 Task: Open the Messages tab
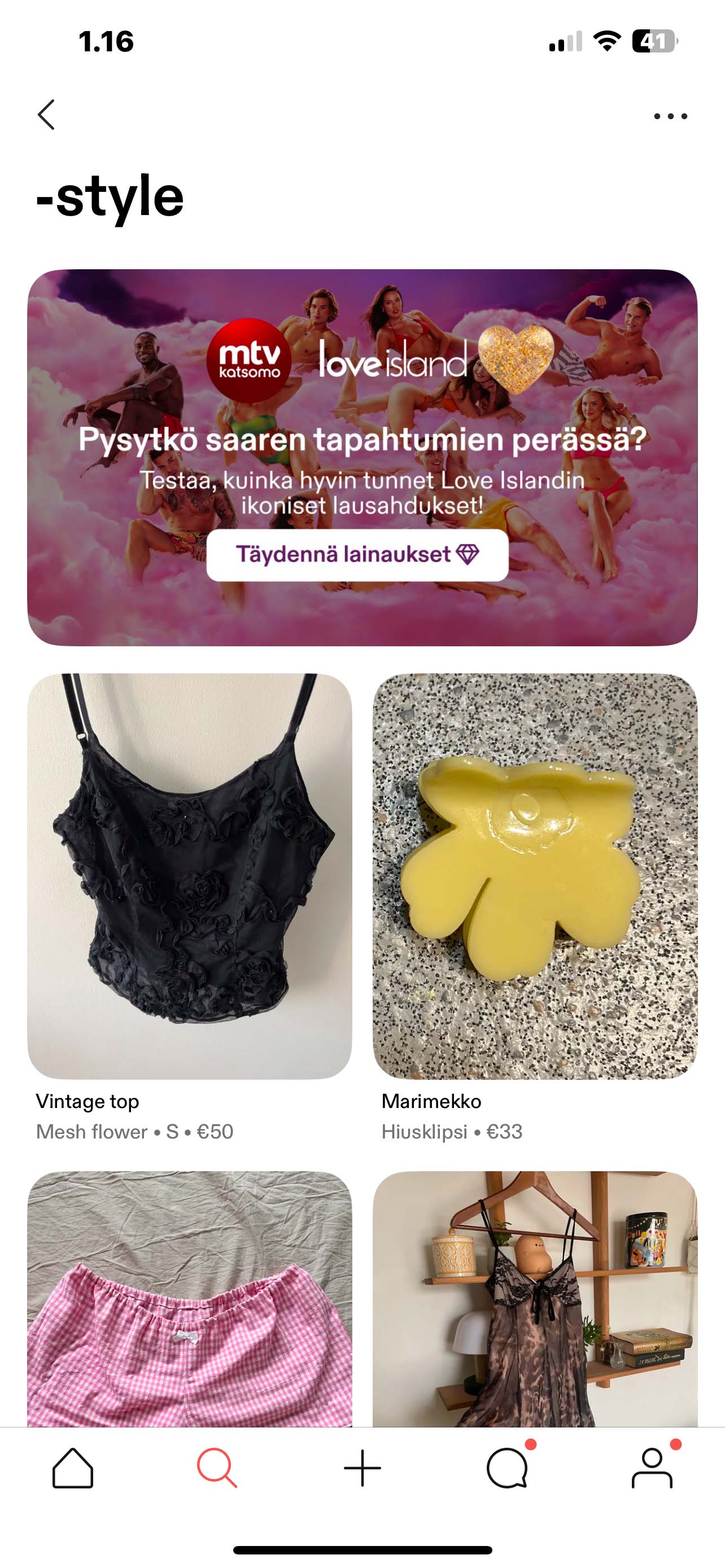(507, 1468)
